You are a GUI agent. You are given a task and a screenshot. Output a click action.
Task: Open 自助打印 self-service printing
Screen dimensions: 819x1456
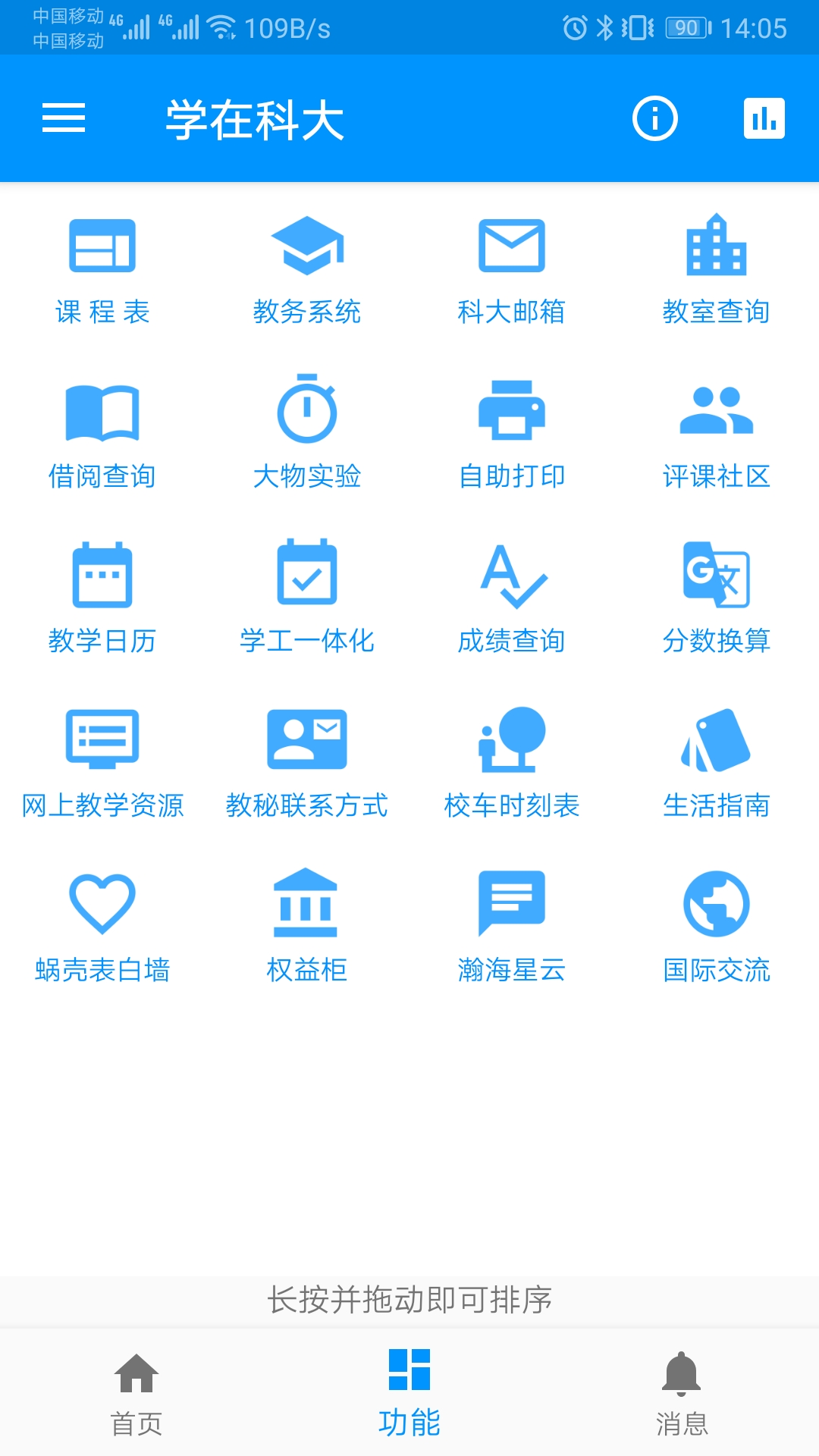click(x=512, y=434)
